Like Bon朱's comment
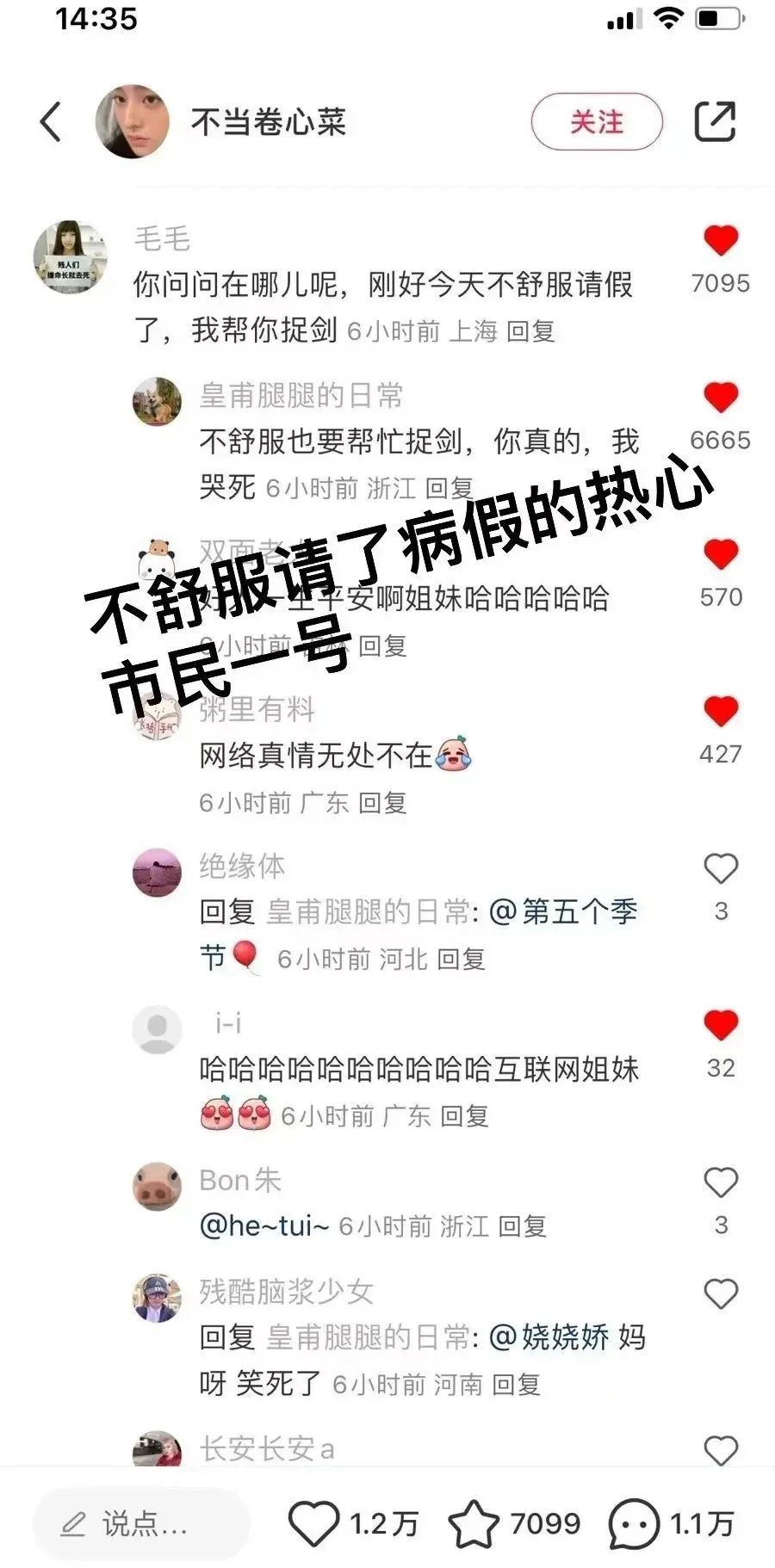This screenshot has height=1568, width=775. [721, 1183]
